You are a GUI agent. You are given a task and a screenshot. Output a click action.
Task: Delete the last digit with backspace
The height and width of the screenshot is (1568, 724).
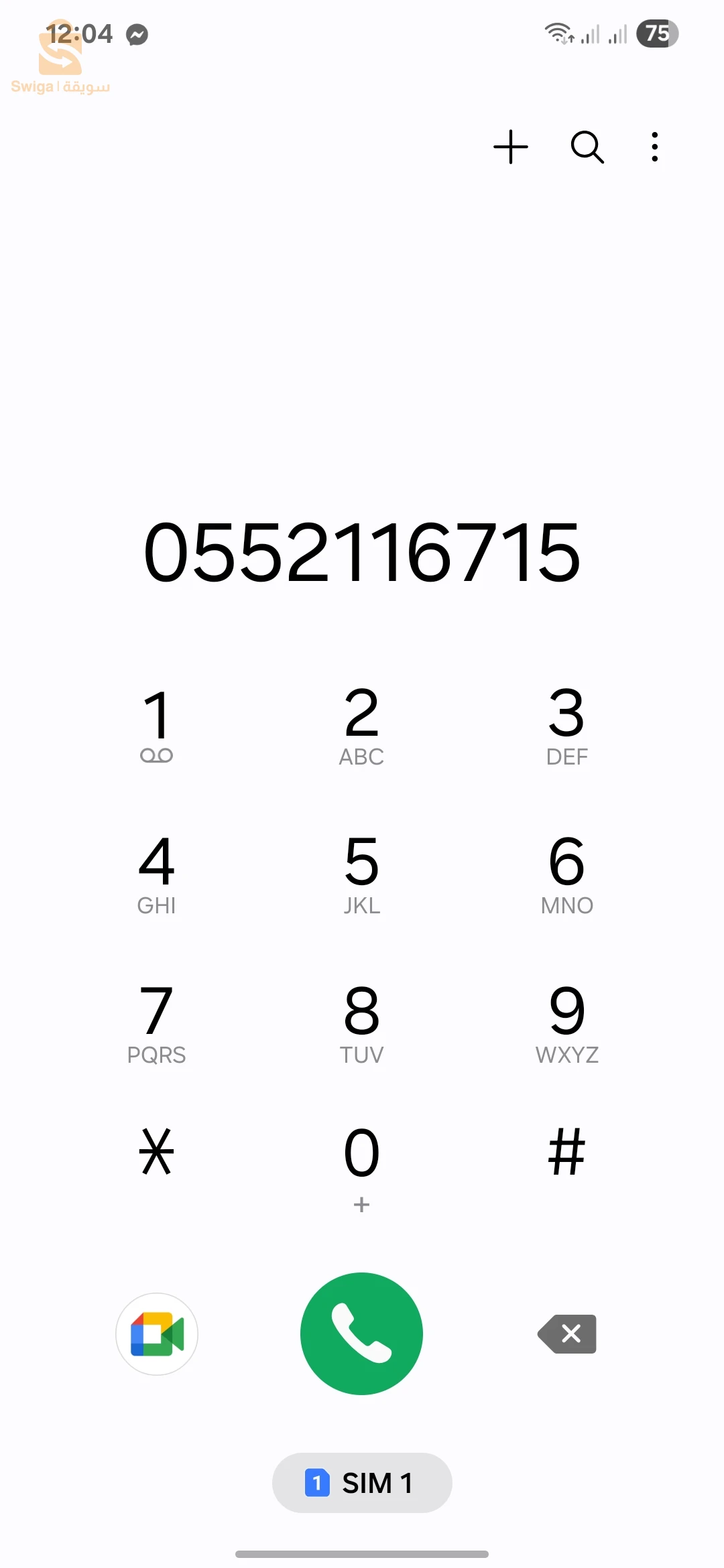[567, 1333]
